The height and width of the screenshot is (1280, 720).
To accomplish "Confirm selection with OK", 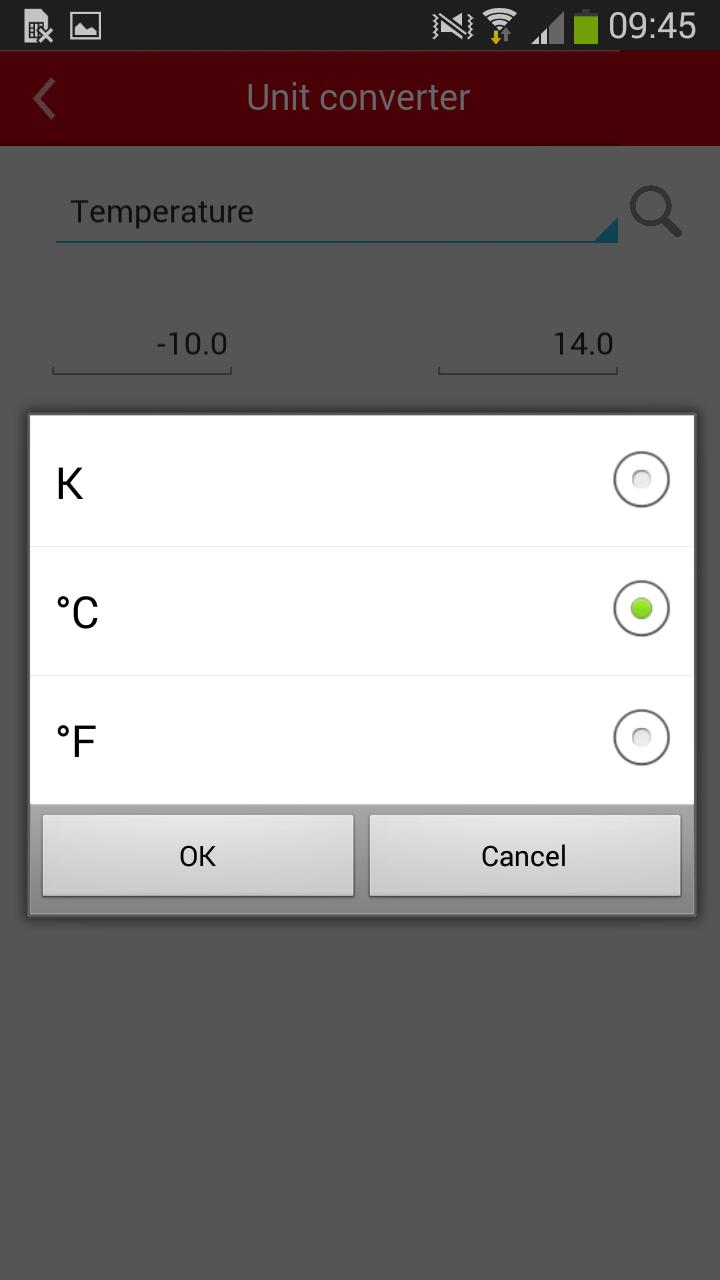I will 198,856.
